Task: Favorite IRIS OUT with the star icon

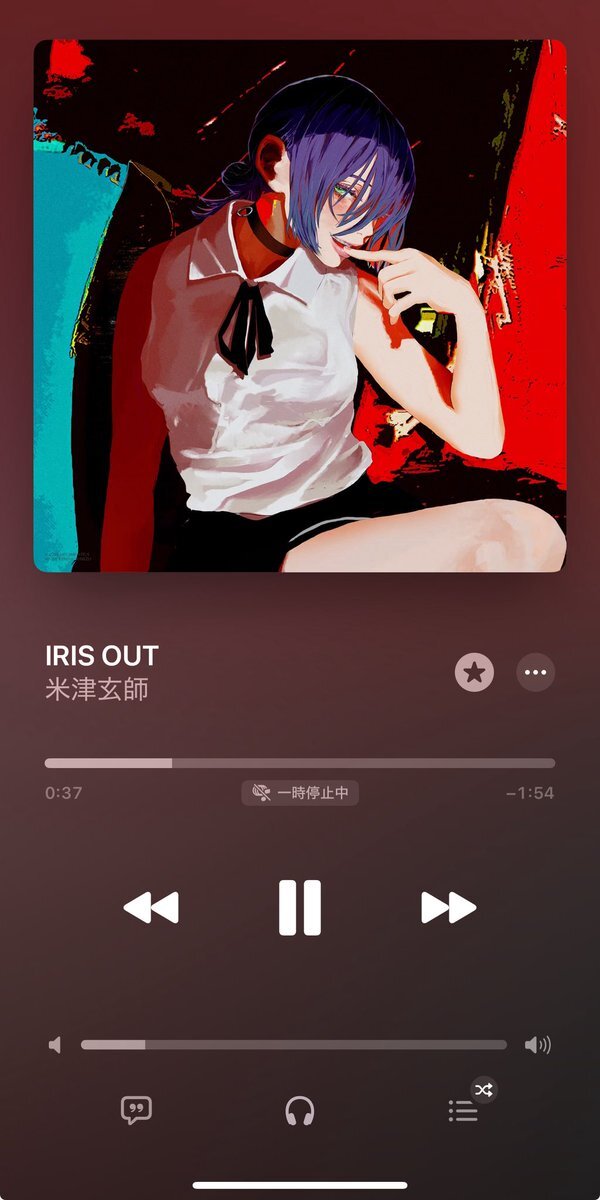Action: pos(474,673)
